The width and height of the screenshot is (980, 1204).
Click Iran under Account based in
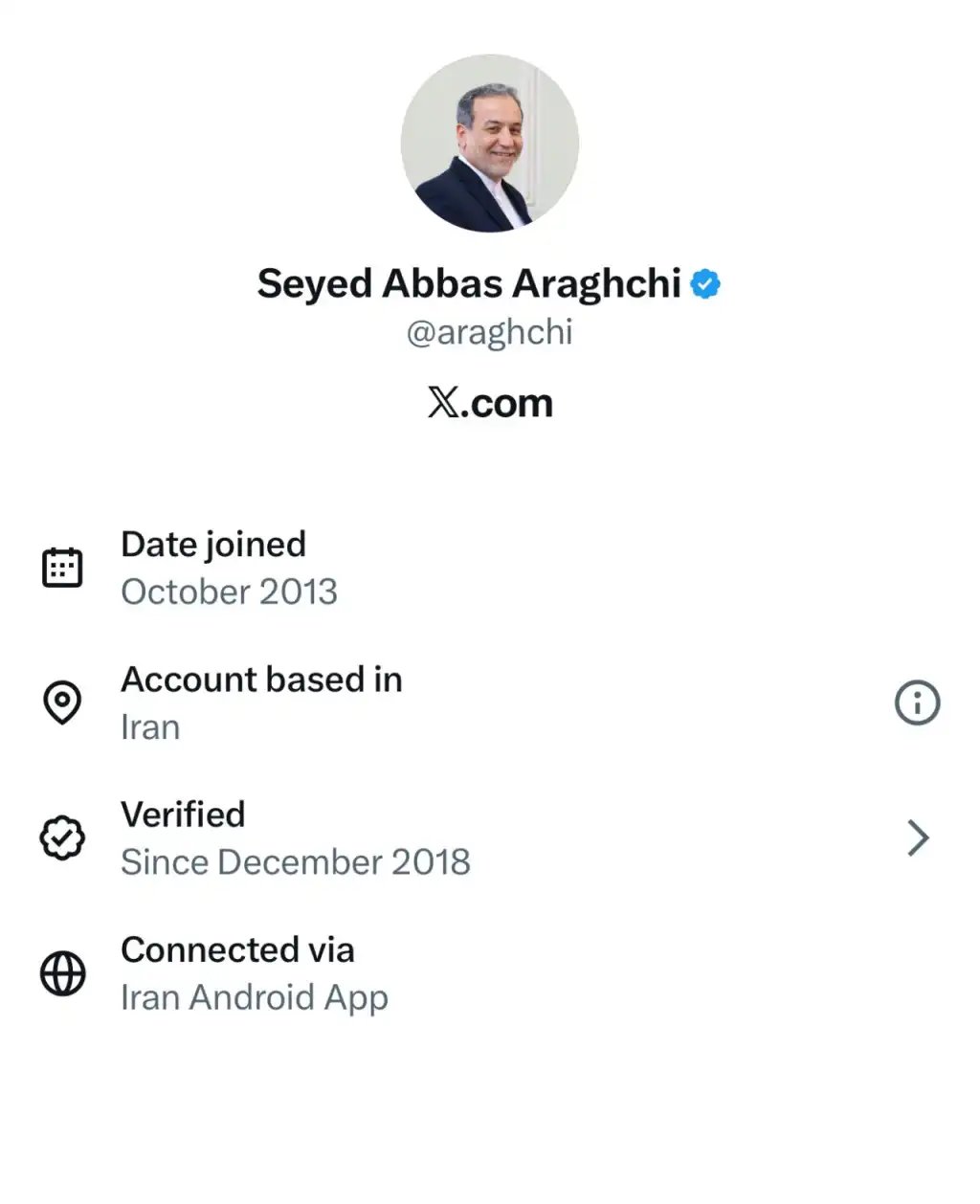(x=149, y=726)
